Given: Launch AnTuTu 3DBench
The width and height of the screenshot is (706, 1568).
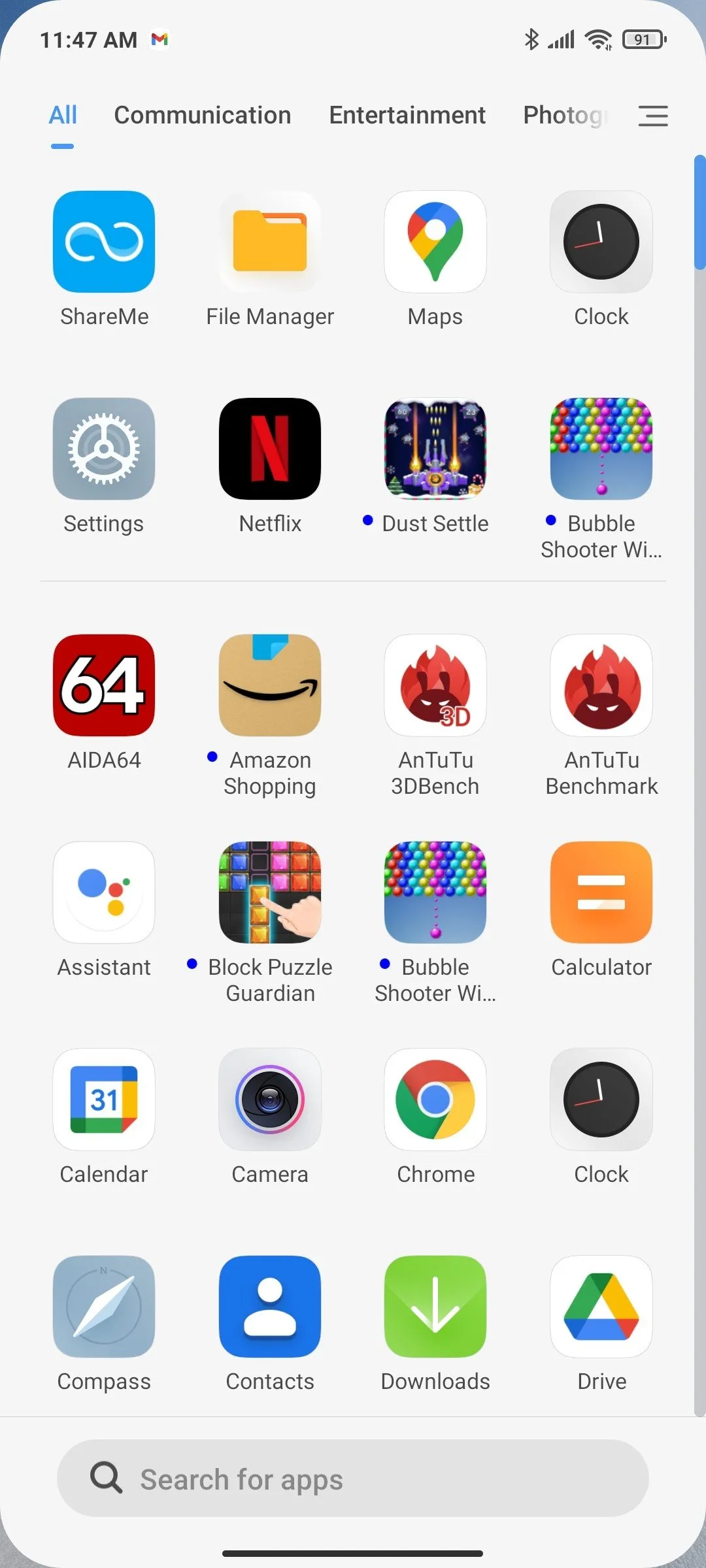Looking at the screenshot, I should click(x=435, y=685).
